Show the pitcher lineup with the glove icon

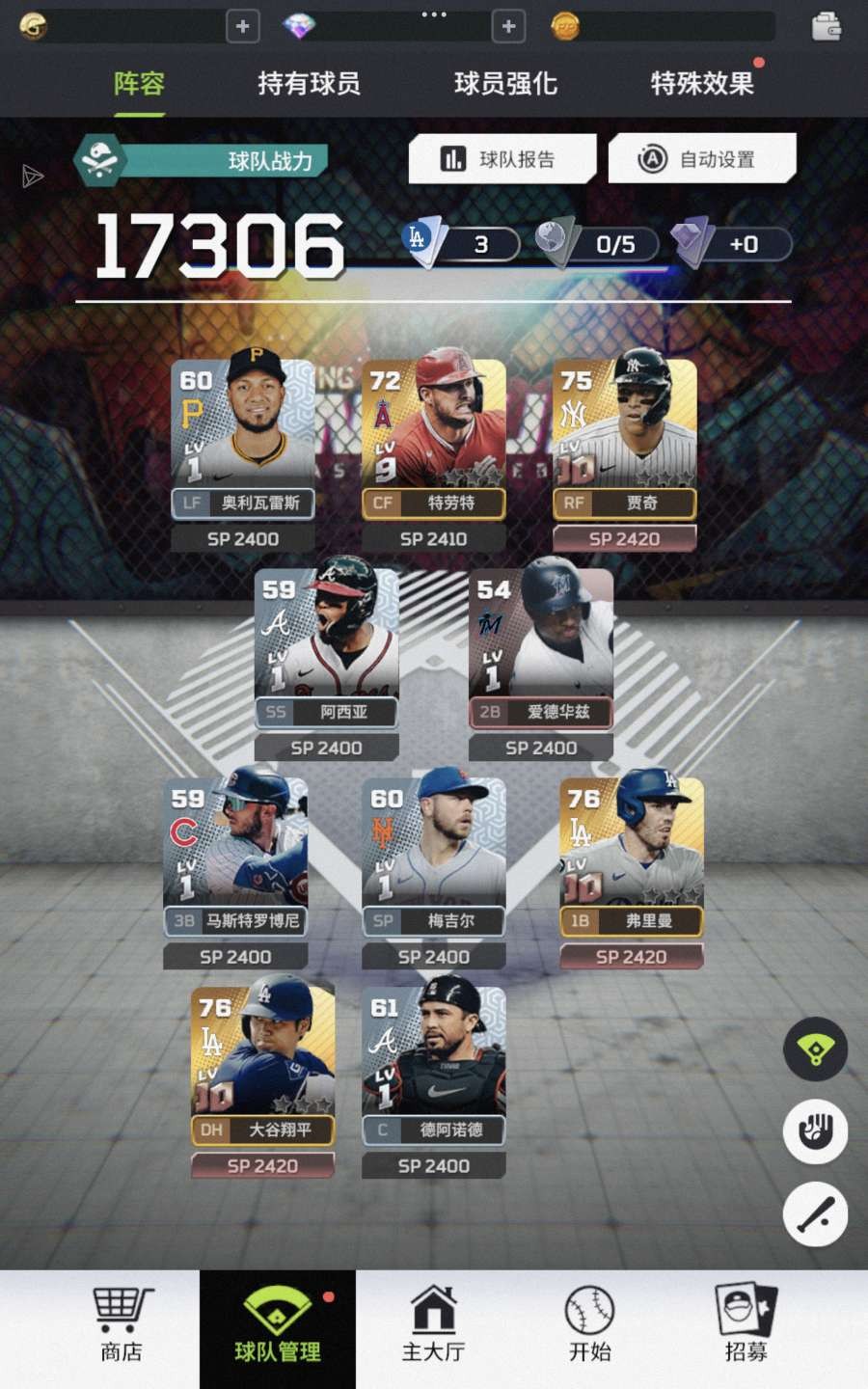pos(815,1130)
